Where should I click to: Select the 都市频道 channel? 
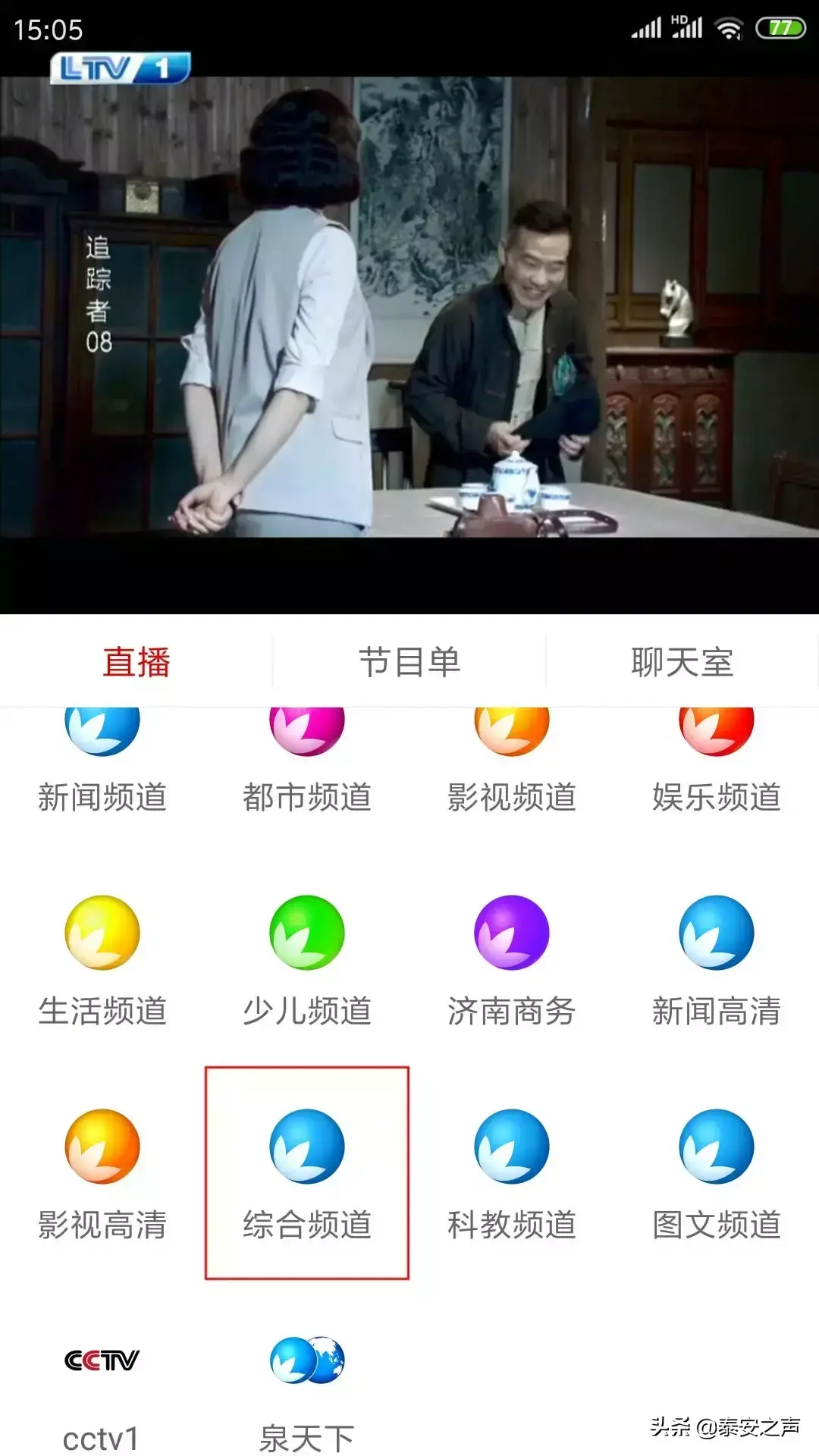[x=307, y=758]
